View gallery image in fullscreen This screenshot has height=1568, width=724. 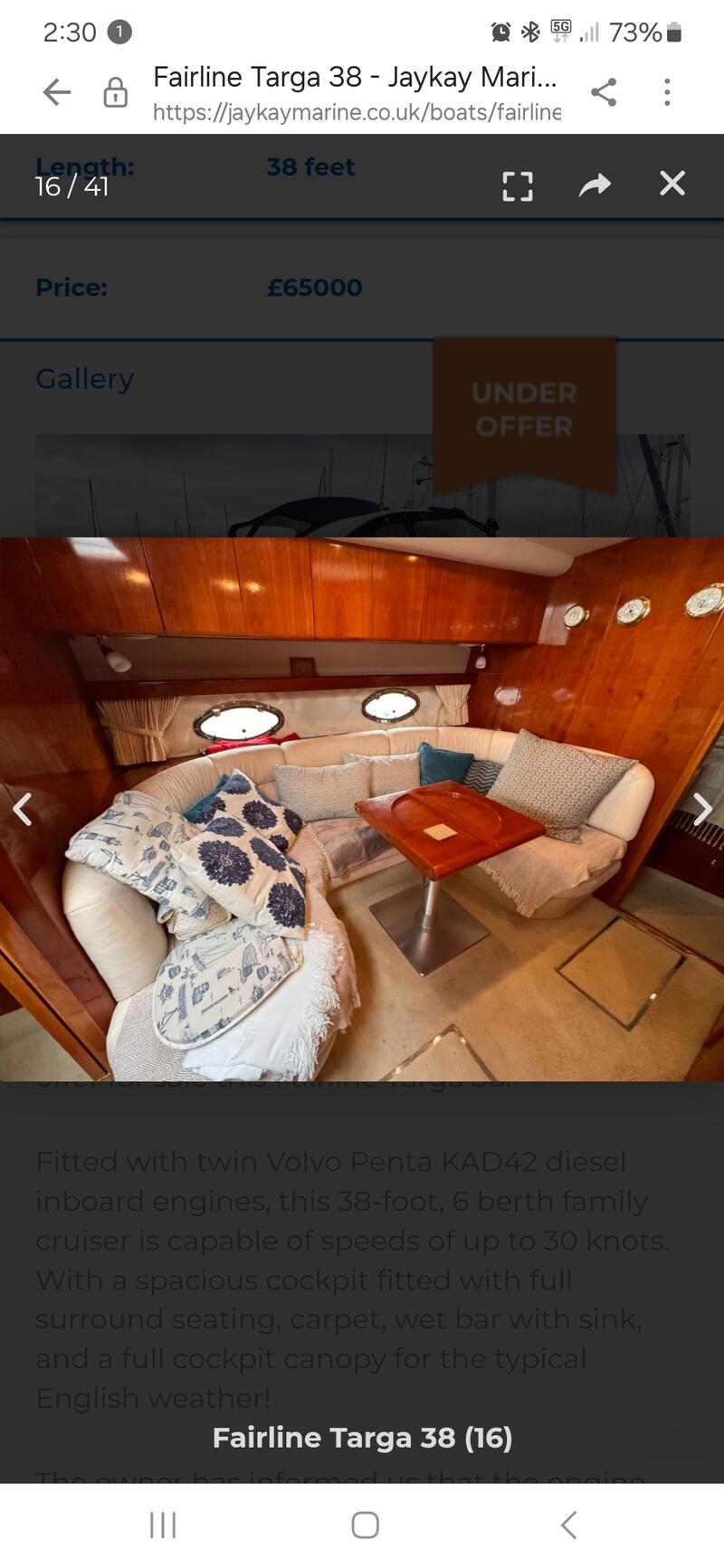tap(518, 185)
